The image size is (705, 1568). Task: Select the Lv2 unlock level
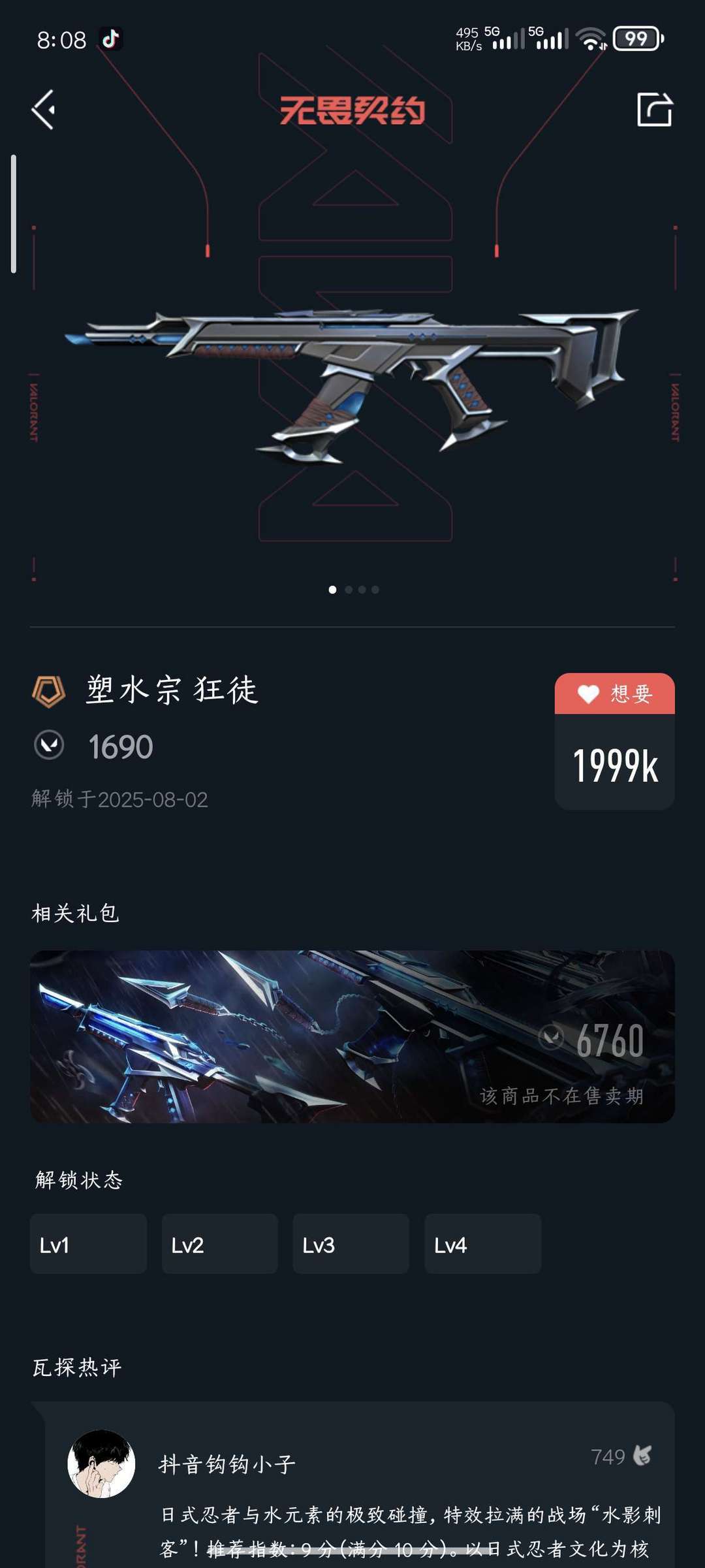[x=219, y=1244]
